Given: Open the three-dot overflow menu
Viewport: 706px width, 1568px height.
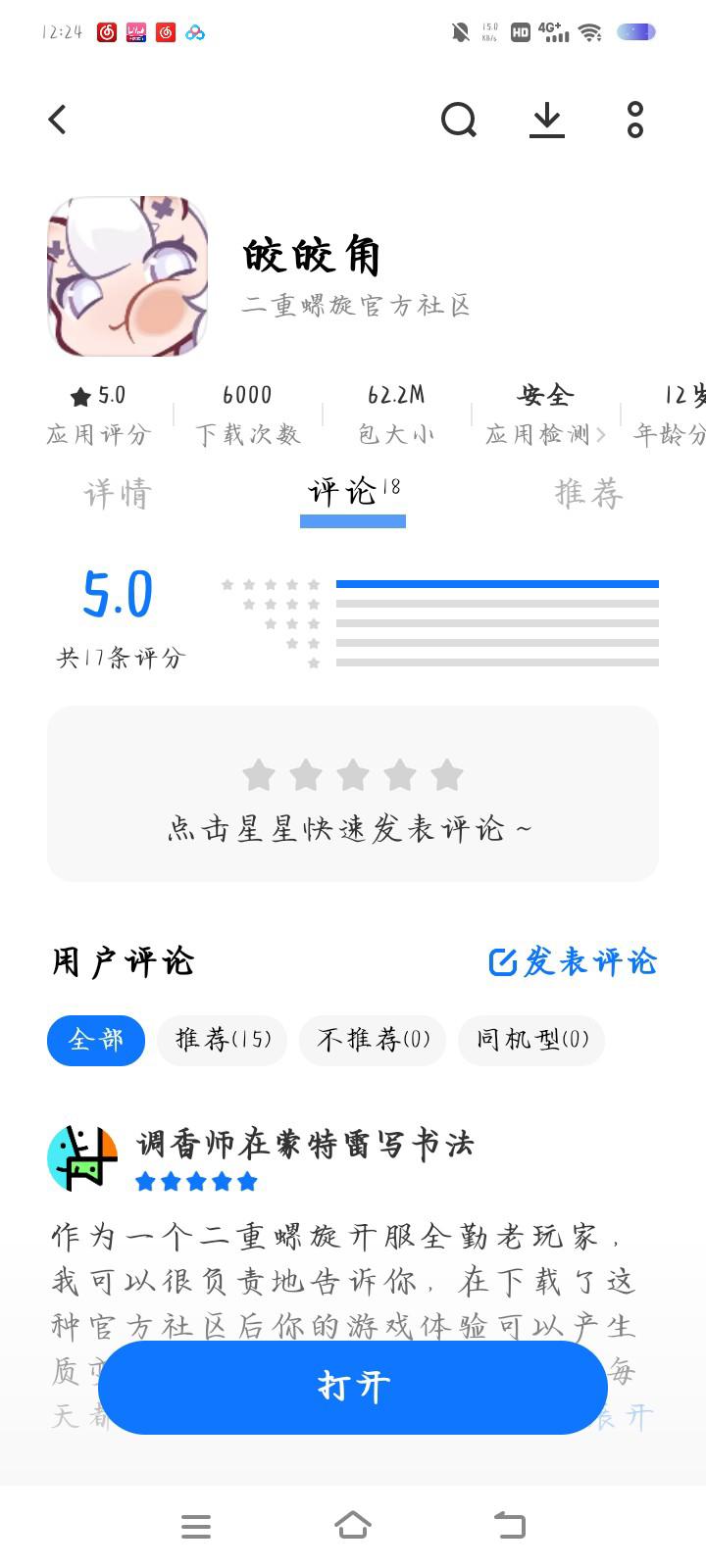Looking at the screenshot, I should click(635, 120).
